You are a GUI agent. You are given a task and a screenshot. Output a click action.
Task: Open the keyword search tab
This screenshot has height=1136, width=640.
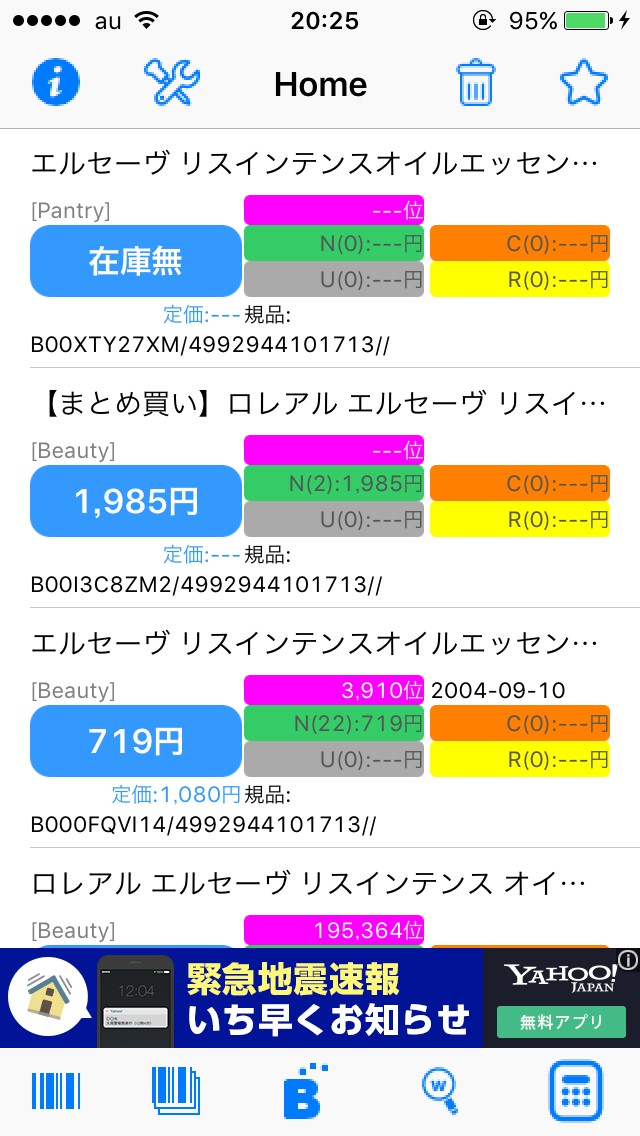[440, 1091]
